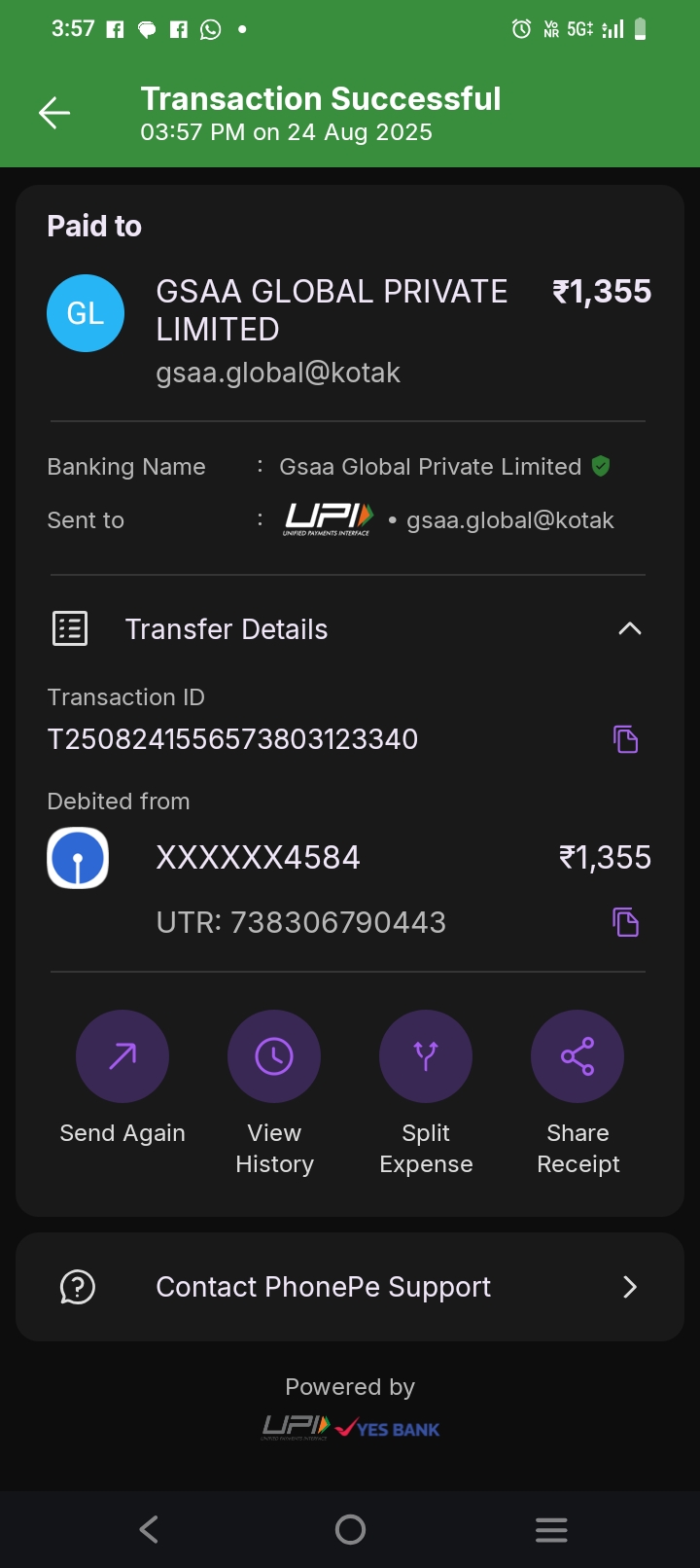Viewport: 700px width, 1568px height.
Task: Go back using the header arrow
Action: 54,114
